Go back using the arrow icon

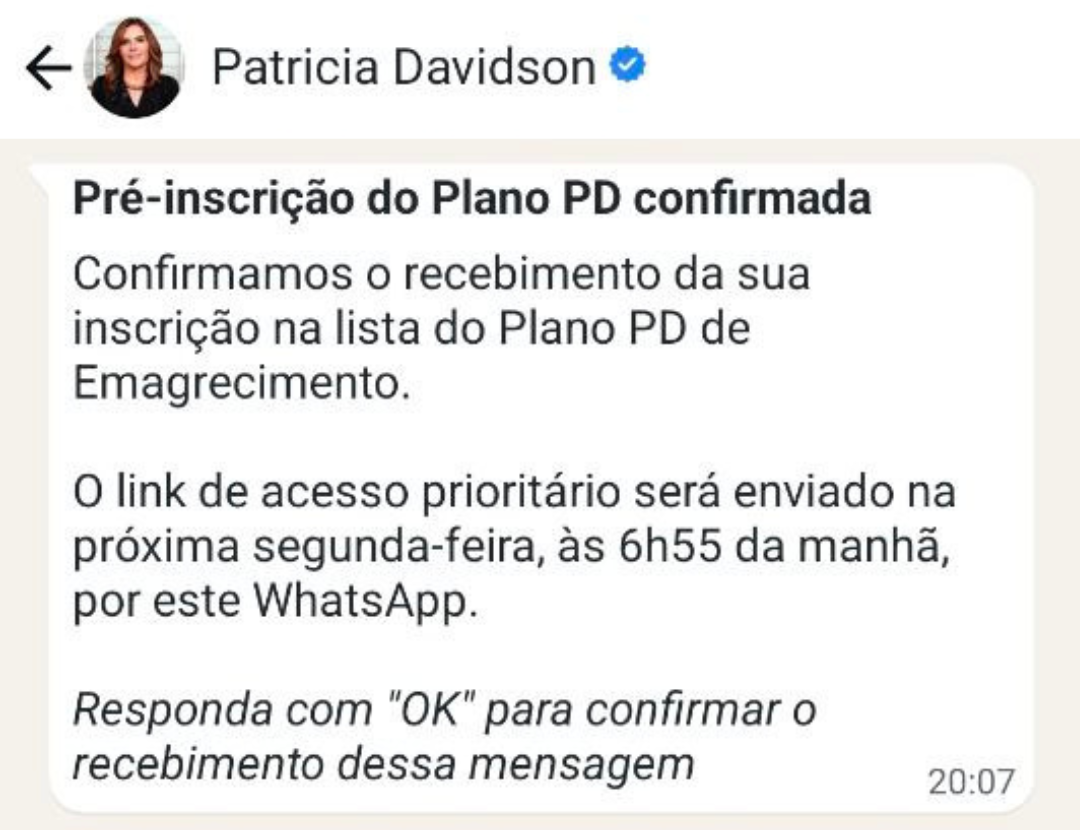coord(47,69)
